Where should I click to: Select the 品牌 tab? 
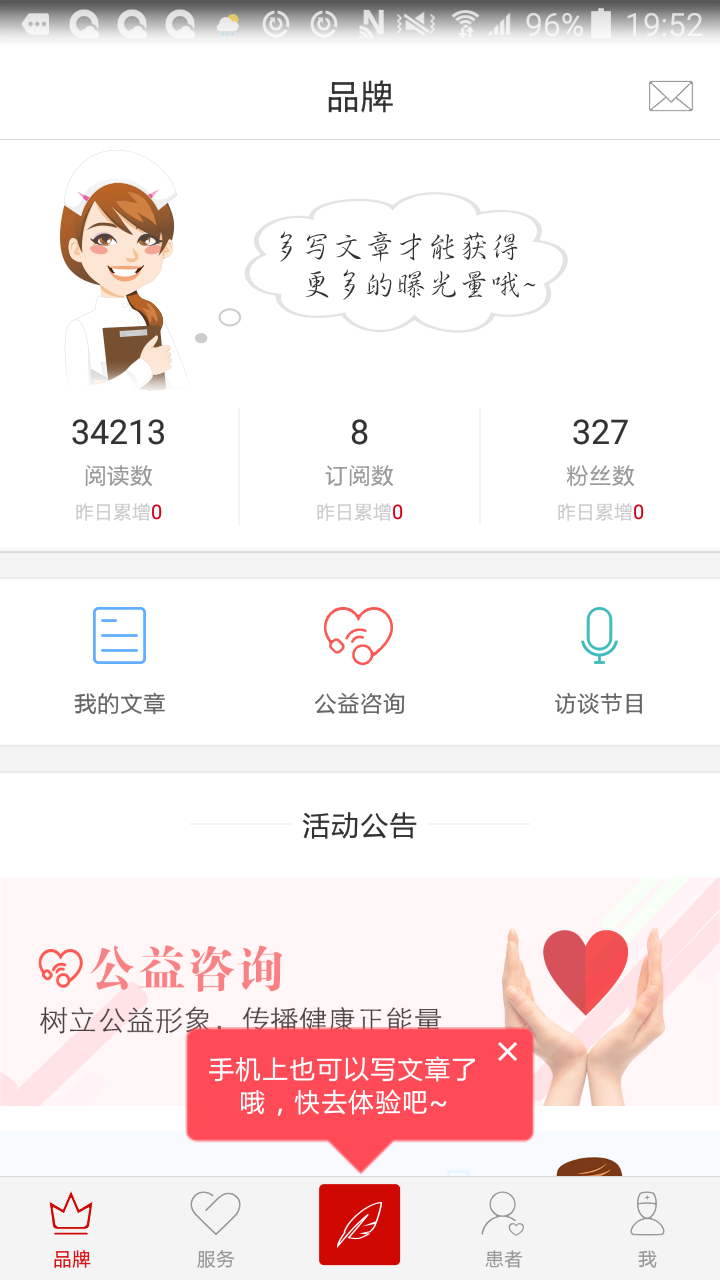[x=71, y=1230]
